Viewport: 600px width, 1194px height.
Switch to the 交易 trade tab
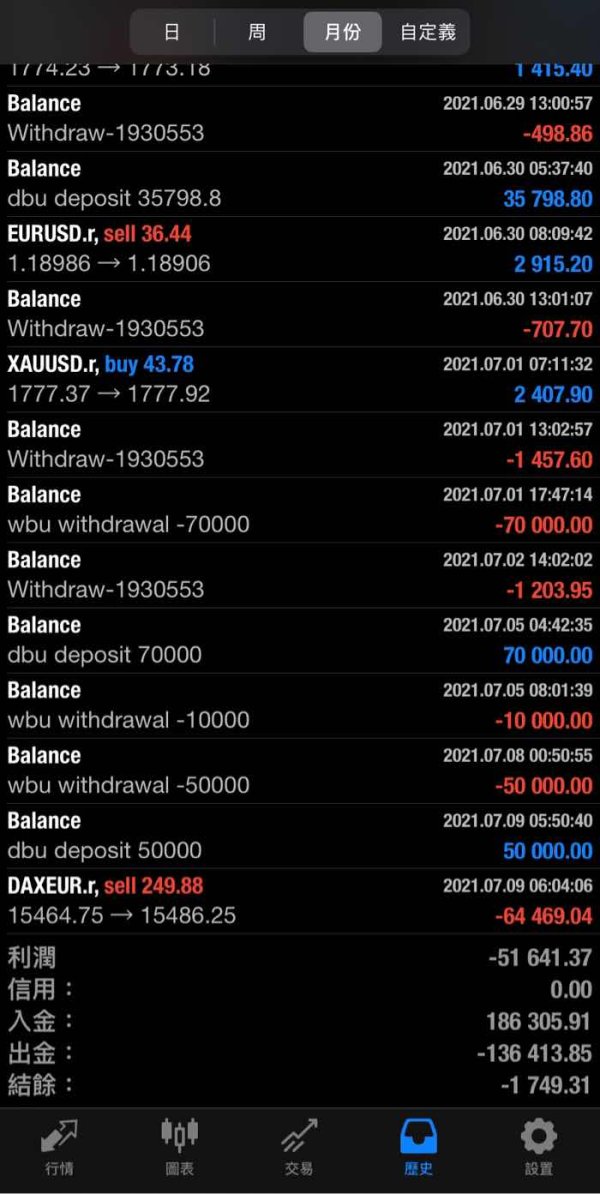point(299,1148)
